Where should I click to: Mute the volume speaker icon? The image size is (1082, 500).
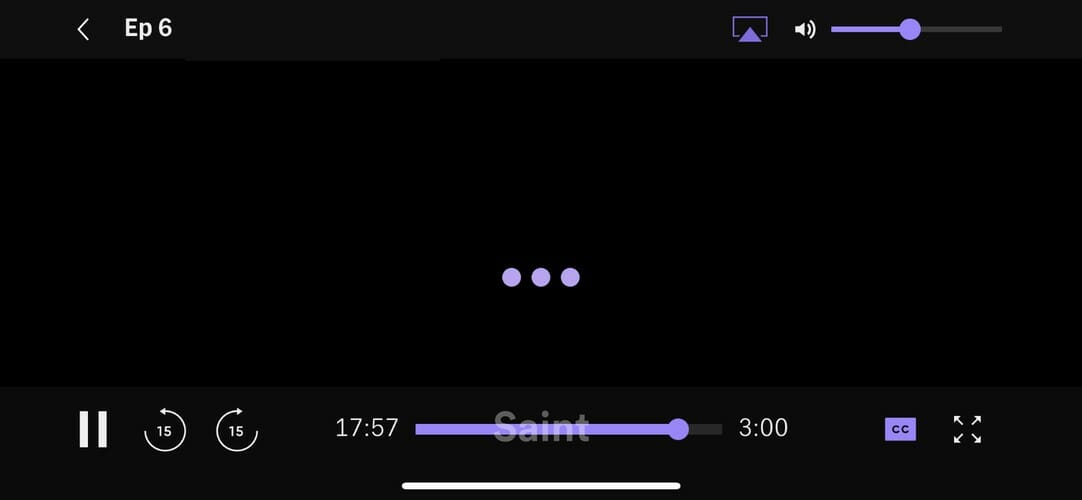pyautogui.click(x=805, y=30)
